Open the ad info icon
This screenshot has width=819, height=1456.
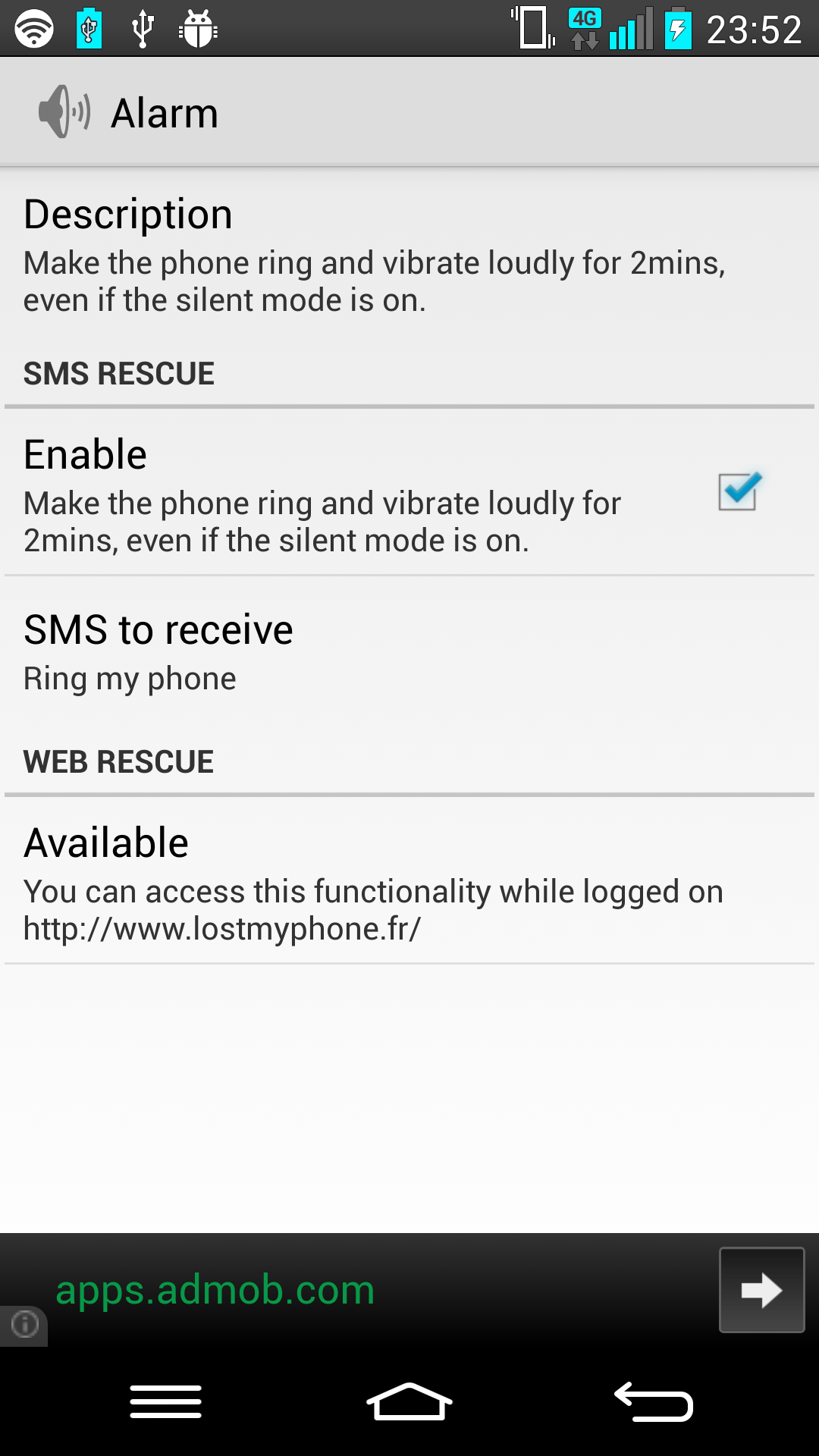tap(24, 1325)
